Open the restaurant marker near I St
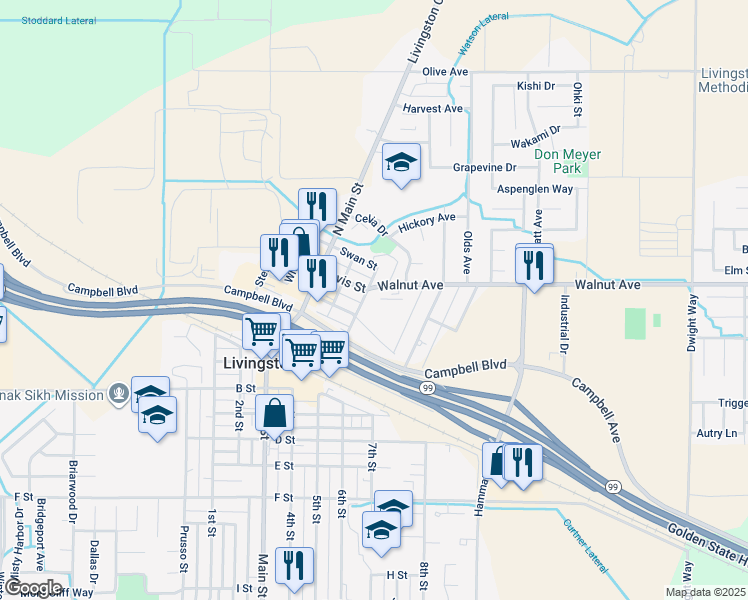The width and height of the screenshot is (748, 600). tap(294, 566)
